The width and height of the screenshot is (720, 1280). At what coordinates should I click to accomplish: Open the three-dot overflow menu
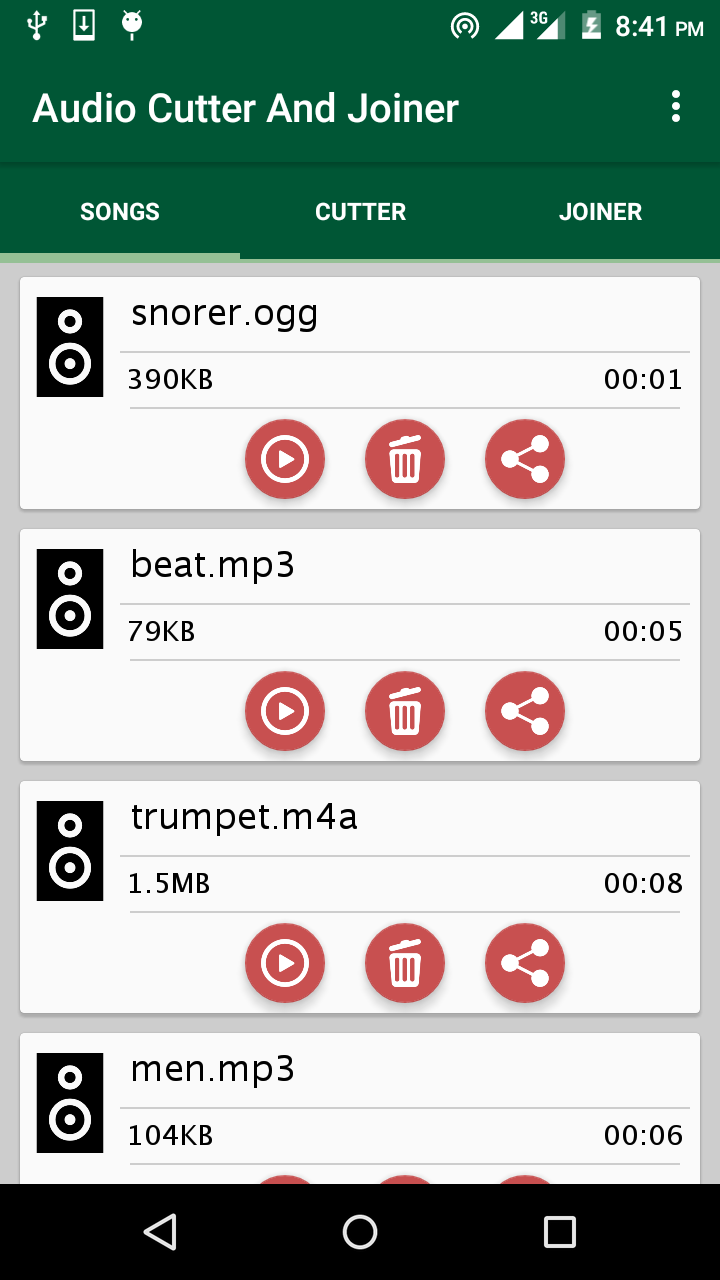click(x=676, y=106)
